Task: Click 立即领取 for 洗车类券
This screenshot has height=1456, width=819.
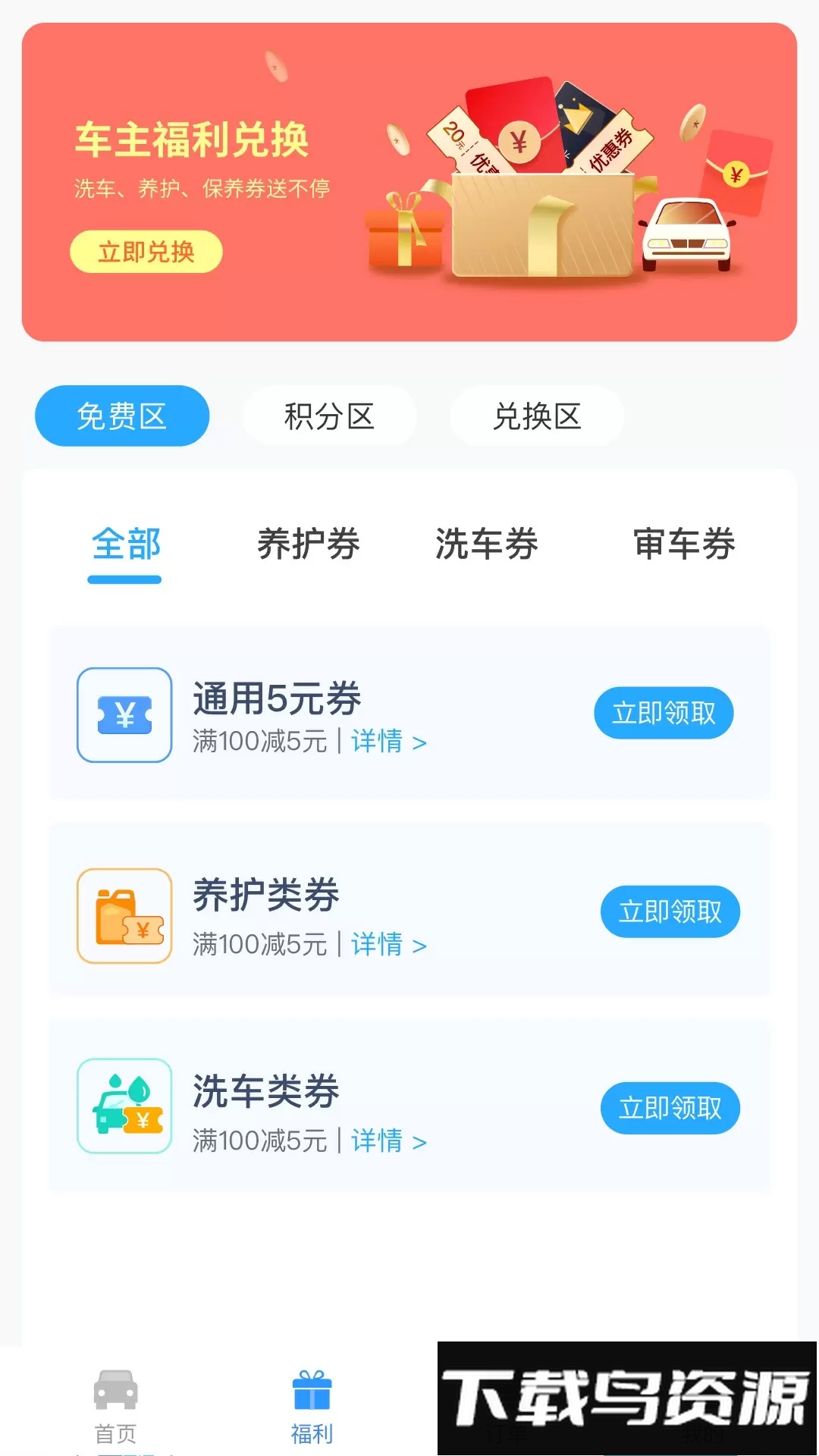Action: pyautogui.click(x=670, y=1109)
